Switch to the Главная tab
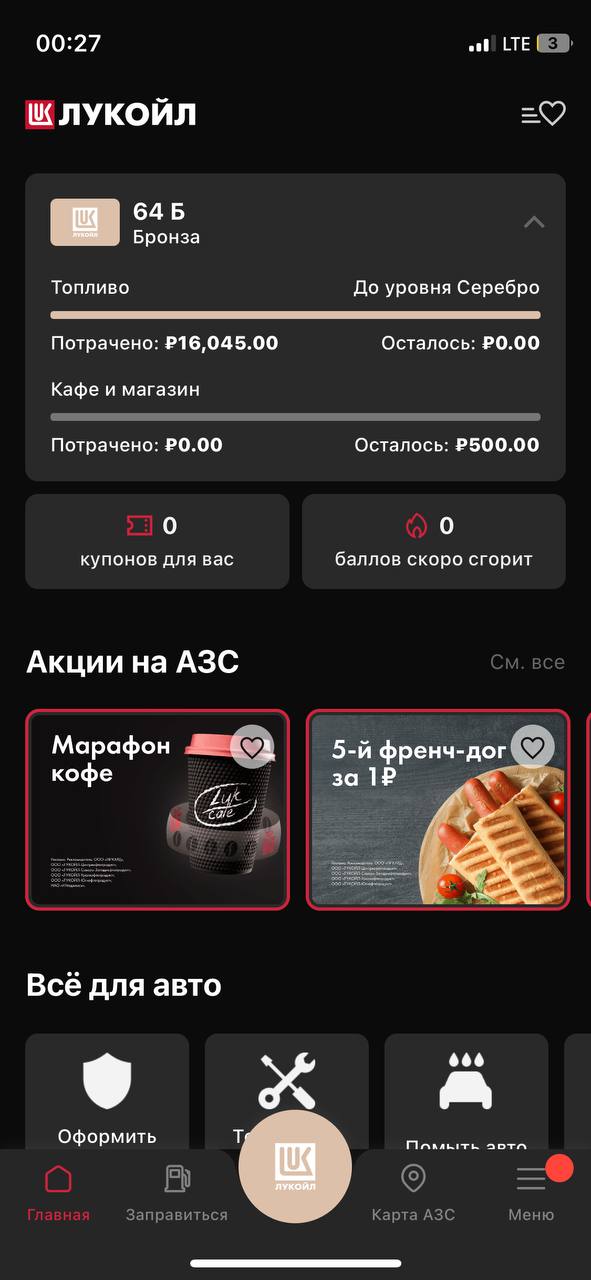The image size is (591, 1280). [x=59, y=1194]
